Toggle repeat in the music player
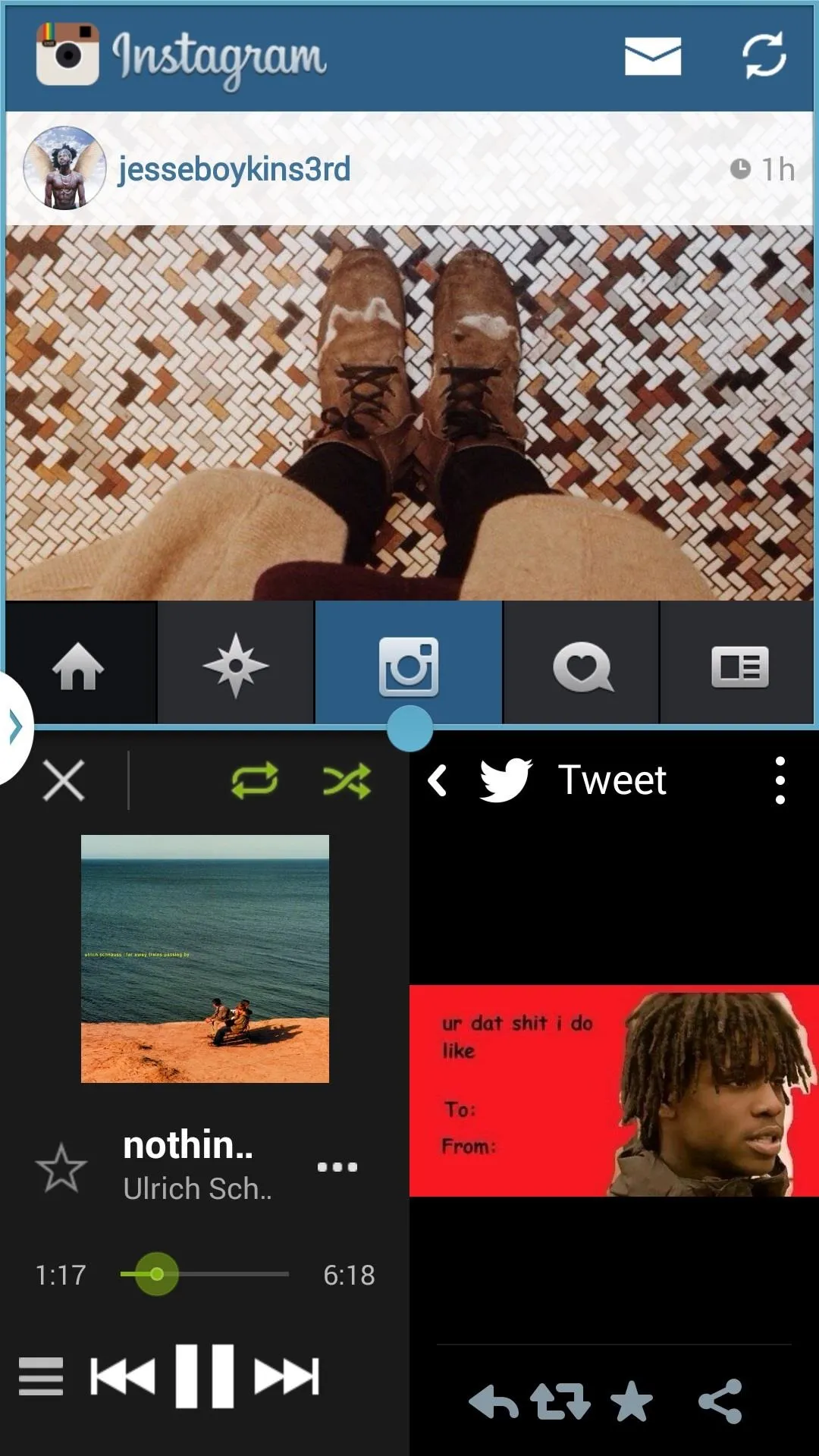 254,780
